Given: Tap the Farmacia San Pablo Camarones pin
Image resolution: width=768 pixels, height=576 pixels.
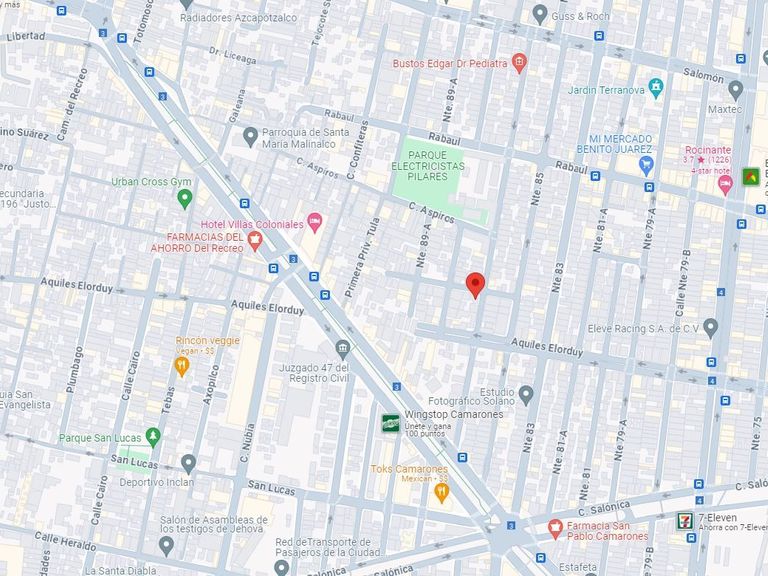Looking at the screenshot, I should [554, 529].
